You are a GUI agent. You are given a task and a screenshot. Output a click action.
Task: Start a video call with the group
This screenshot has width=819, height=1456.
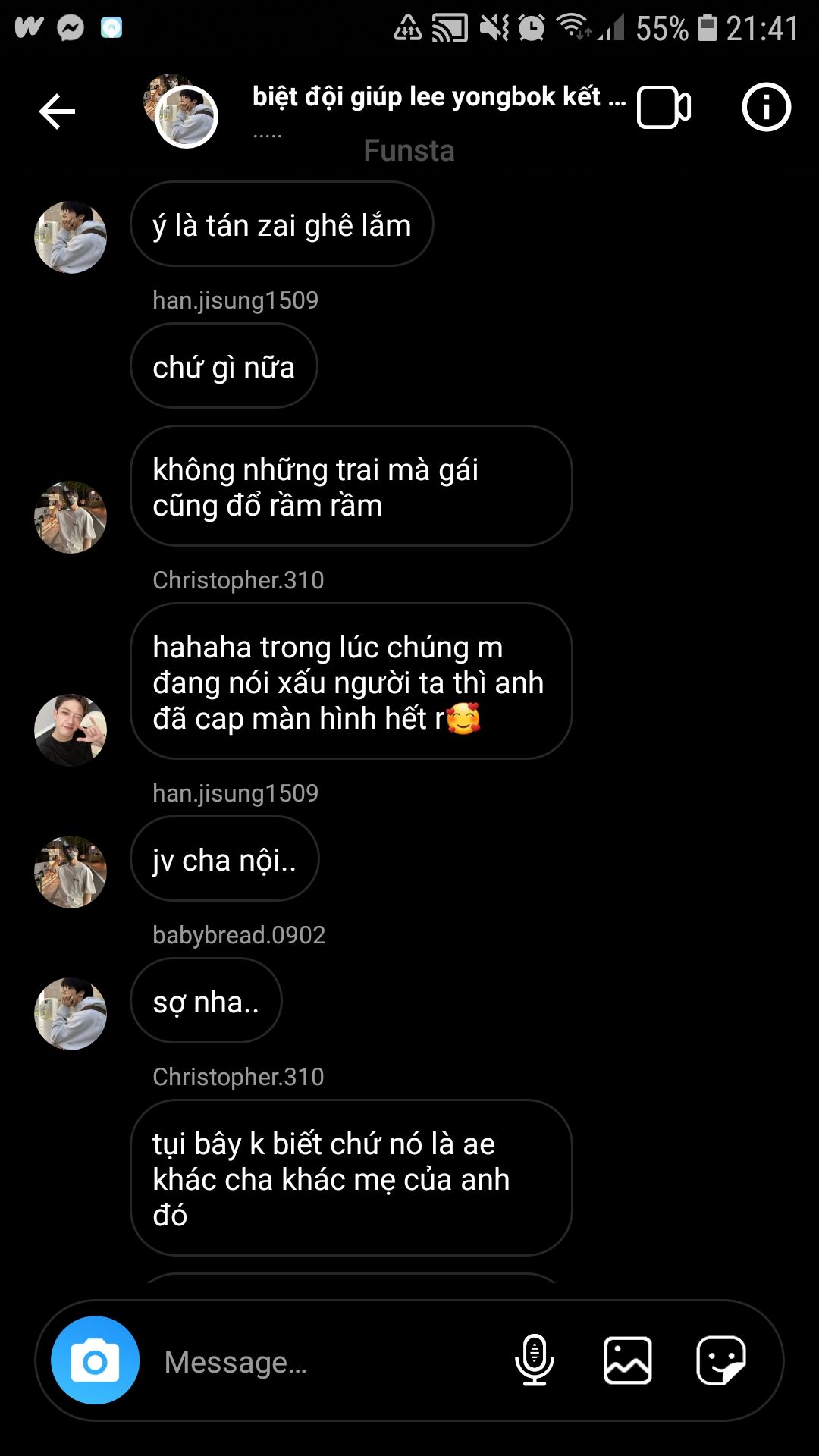(664, 108)
